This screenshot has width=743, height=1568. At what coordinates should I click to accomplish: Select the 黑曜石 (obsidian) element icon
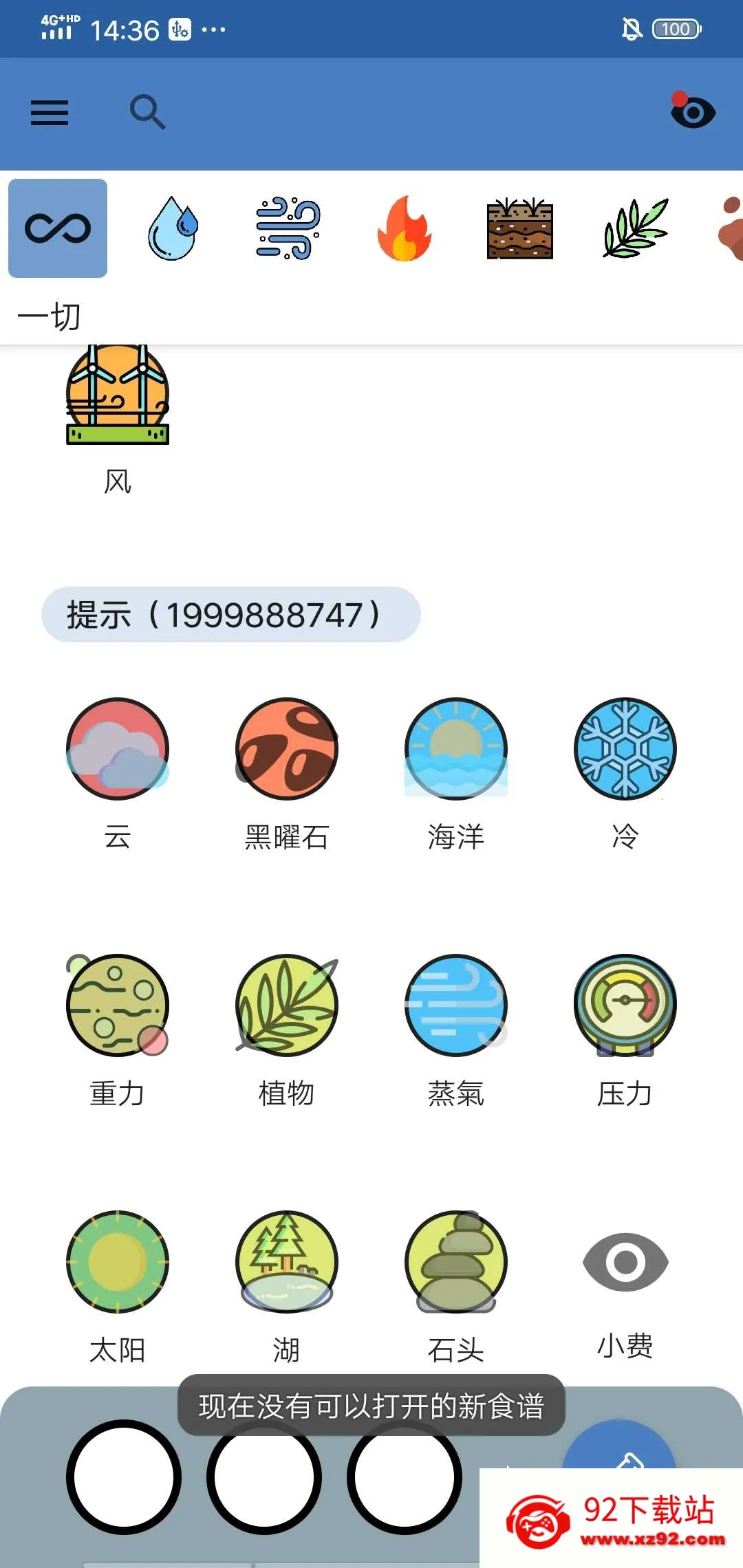coord(287,750)
